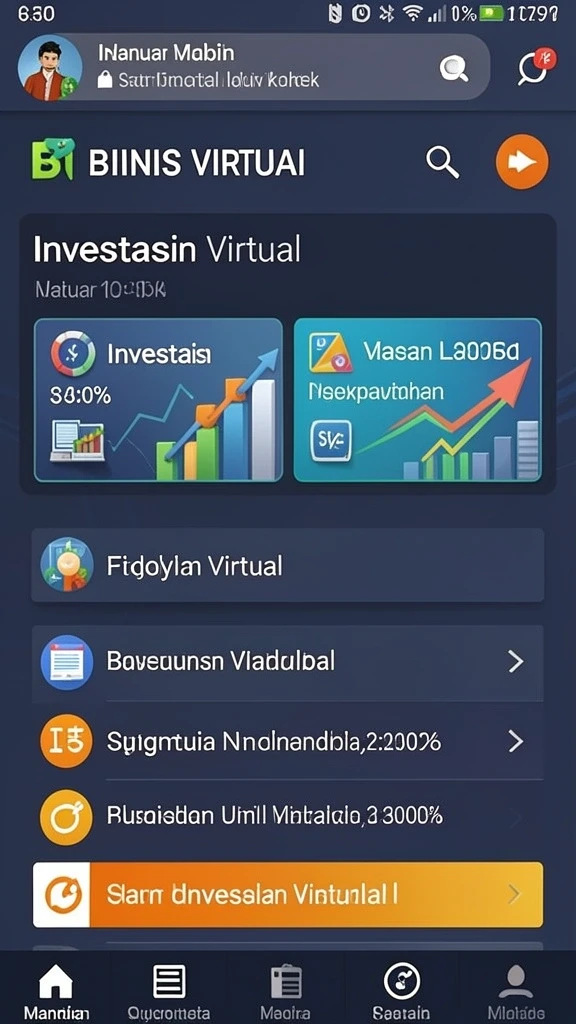576x1024 pixels.
Task: Open the Rusaiedan Umll row showing 3000%
Action: 287,816
